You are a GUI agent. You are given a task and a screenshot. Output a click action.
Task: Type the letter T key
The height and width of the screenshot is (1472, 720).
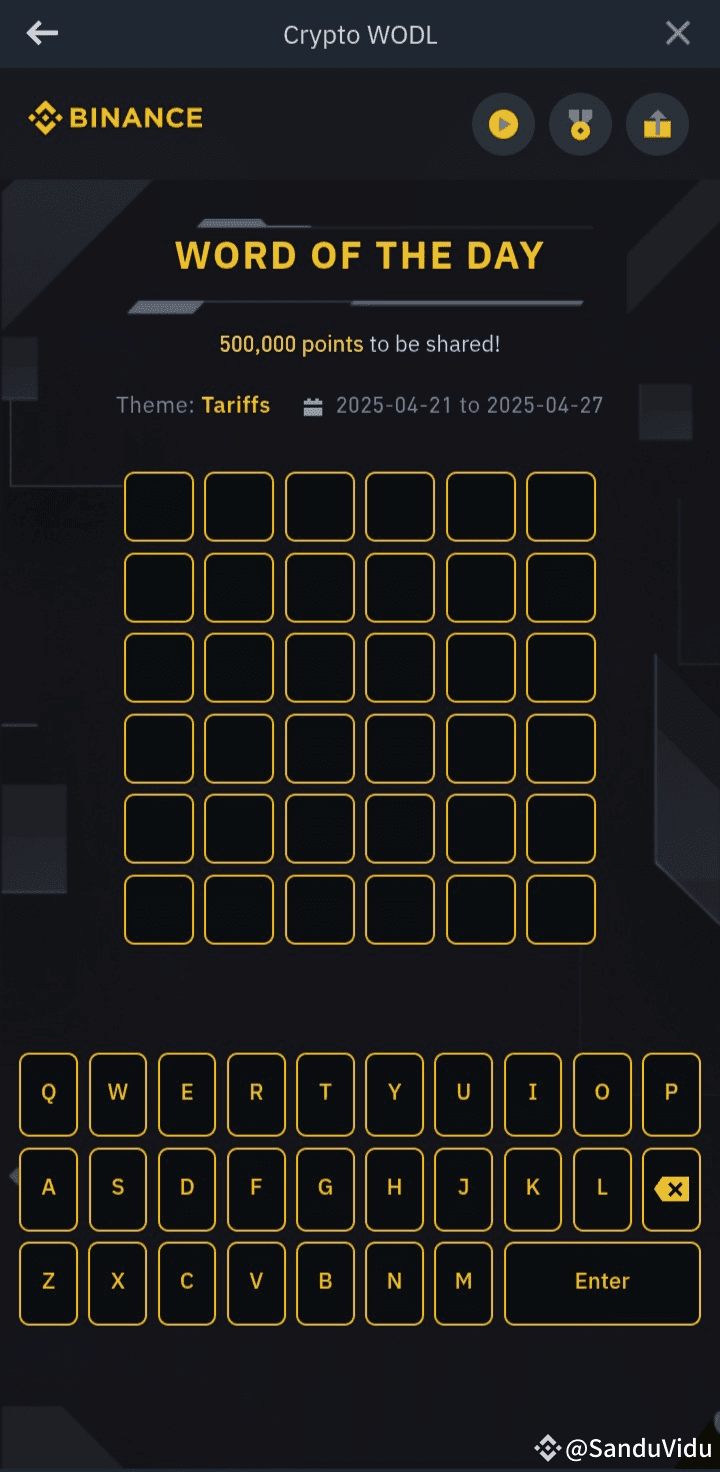point(325,1093)
